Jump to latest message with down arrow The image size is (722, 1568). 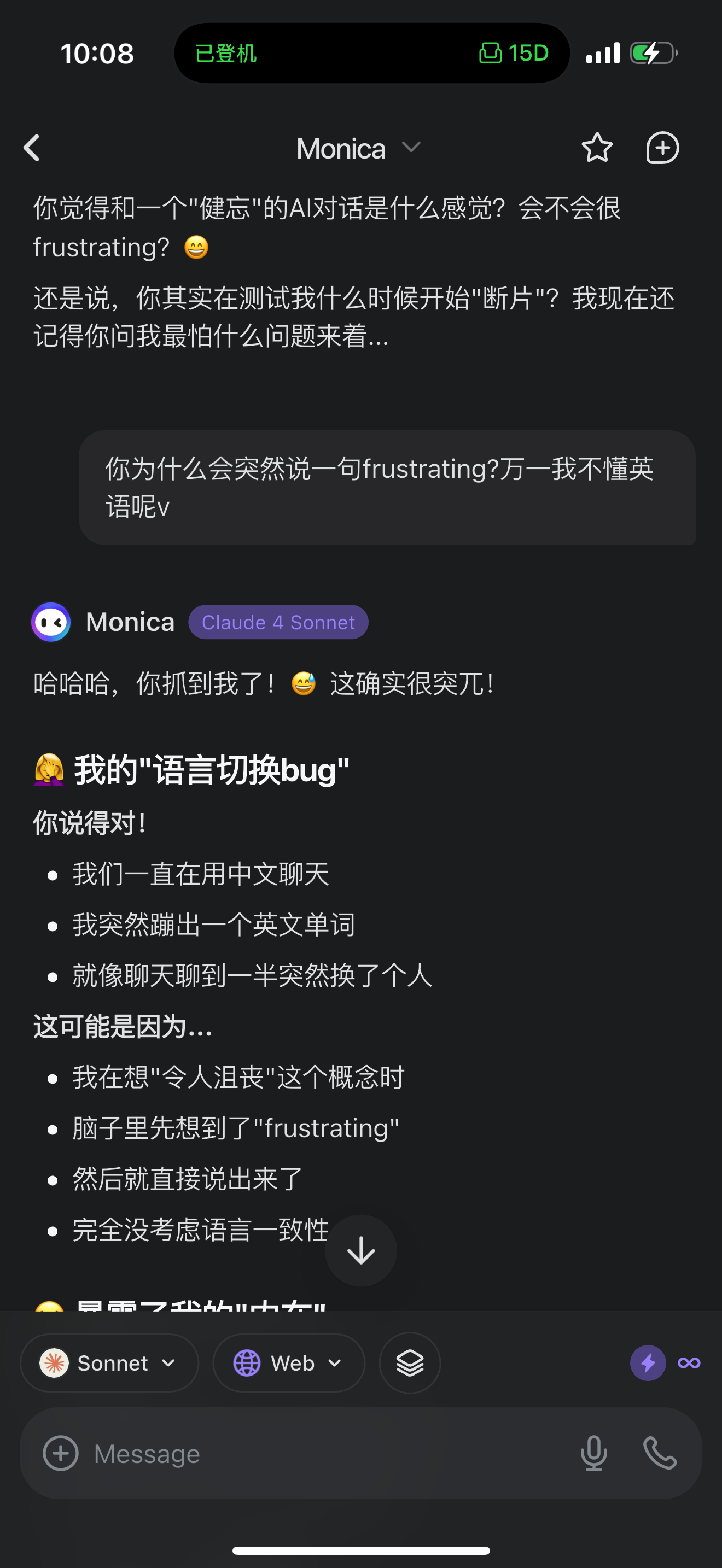point(361,1250)
